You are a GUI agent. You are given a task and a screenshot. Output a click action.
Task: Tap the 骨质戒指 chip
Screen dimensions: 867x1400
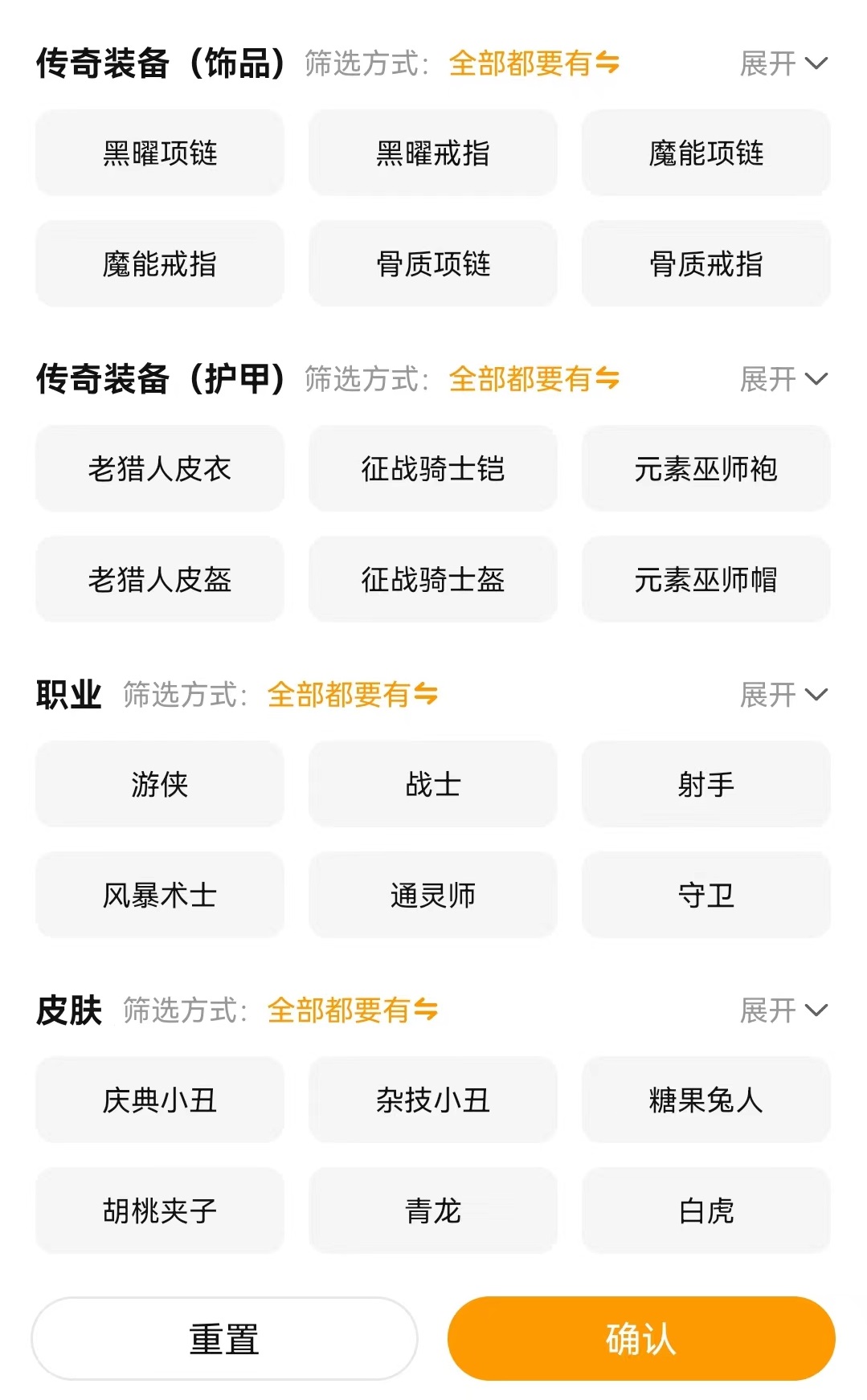(705, 263)
